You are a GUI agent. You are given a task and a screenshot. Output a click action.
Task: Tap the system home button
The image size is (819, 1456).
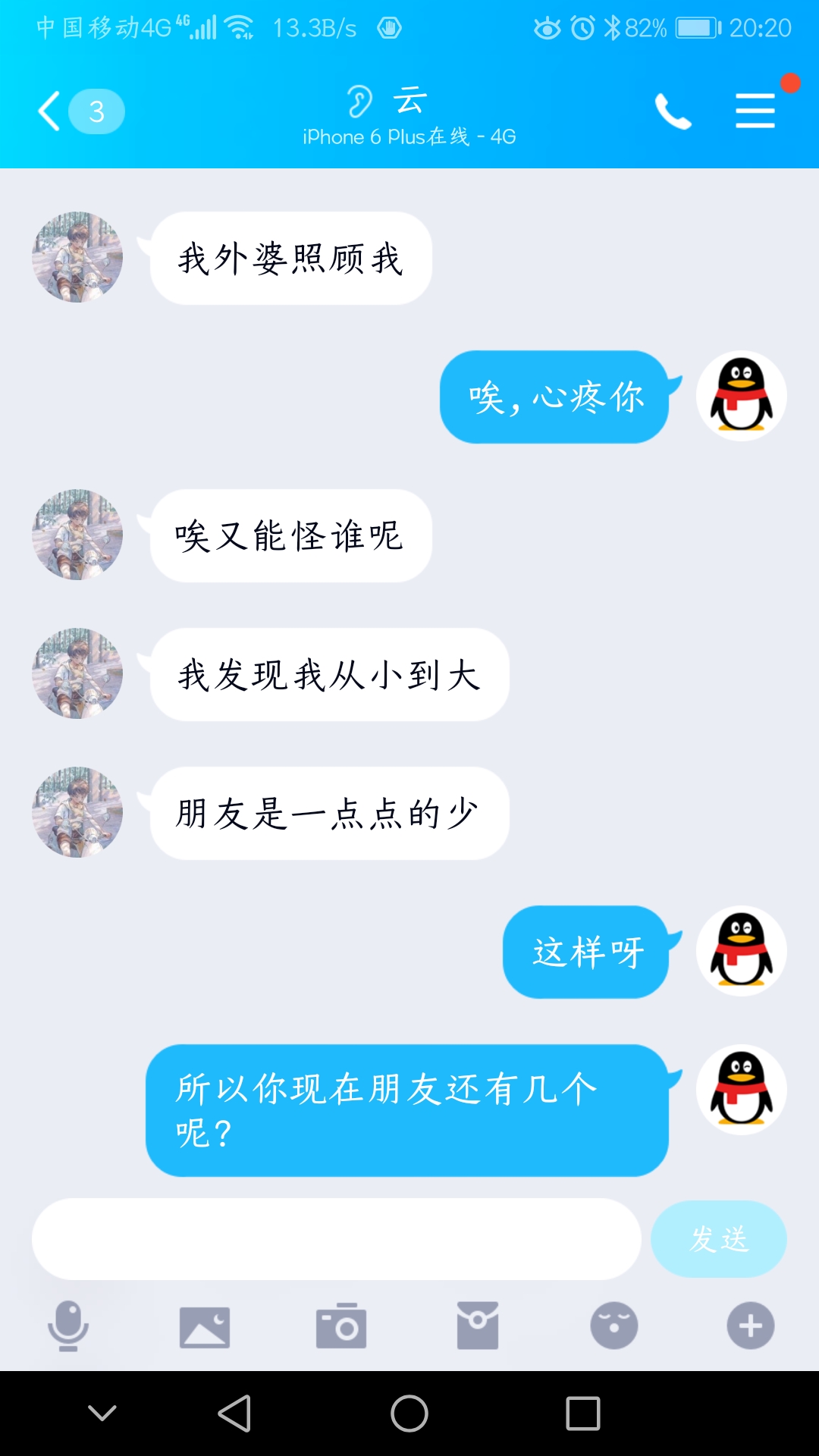tap(409, 1413)
